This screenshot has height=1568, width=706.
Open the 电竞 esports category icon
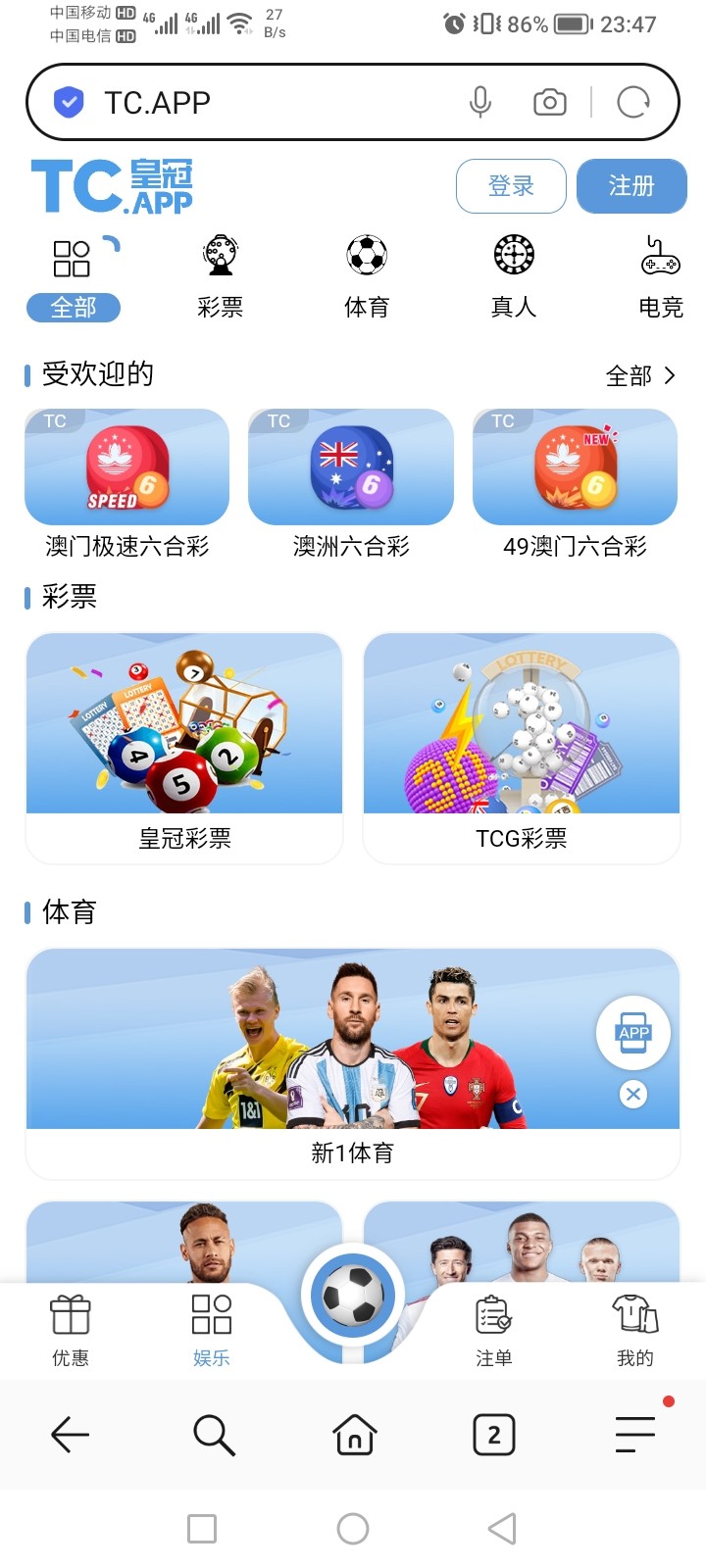pyautogui.click(x=659, y=257)
